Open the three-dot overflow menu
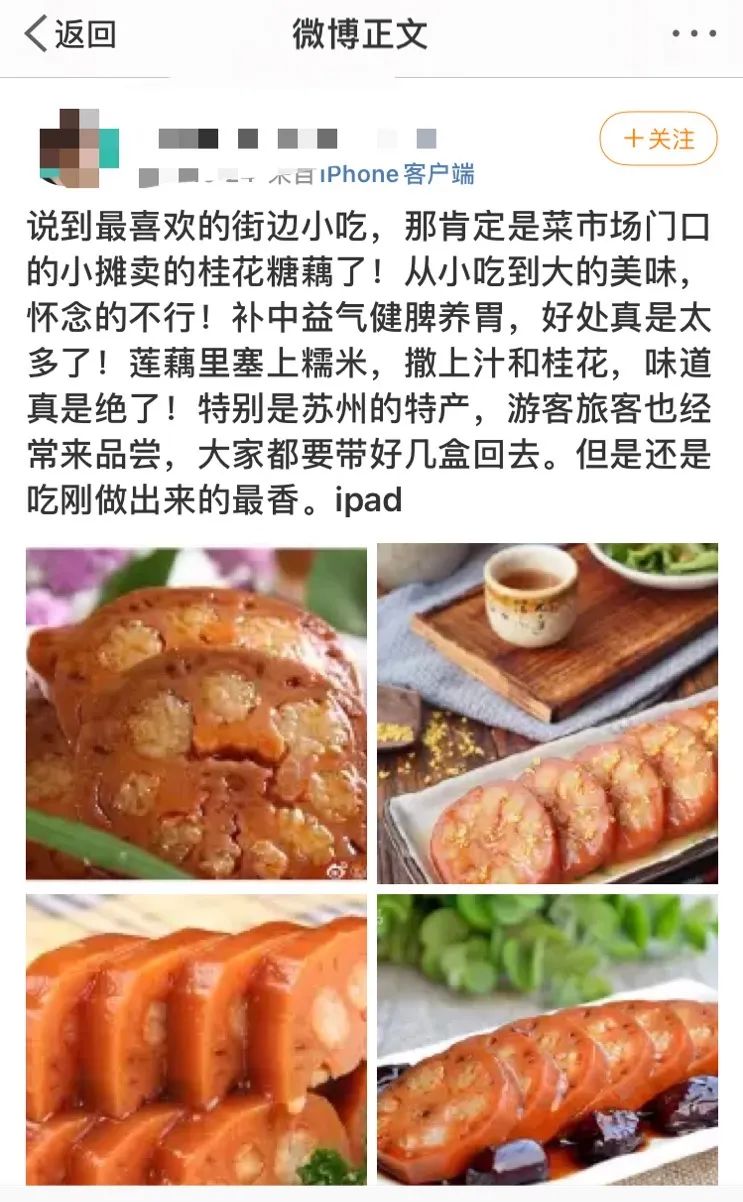Screen dimensions: 743x1202 click(693, 34)
